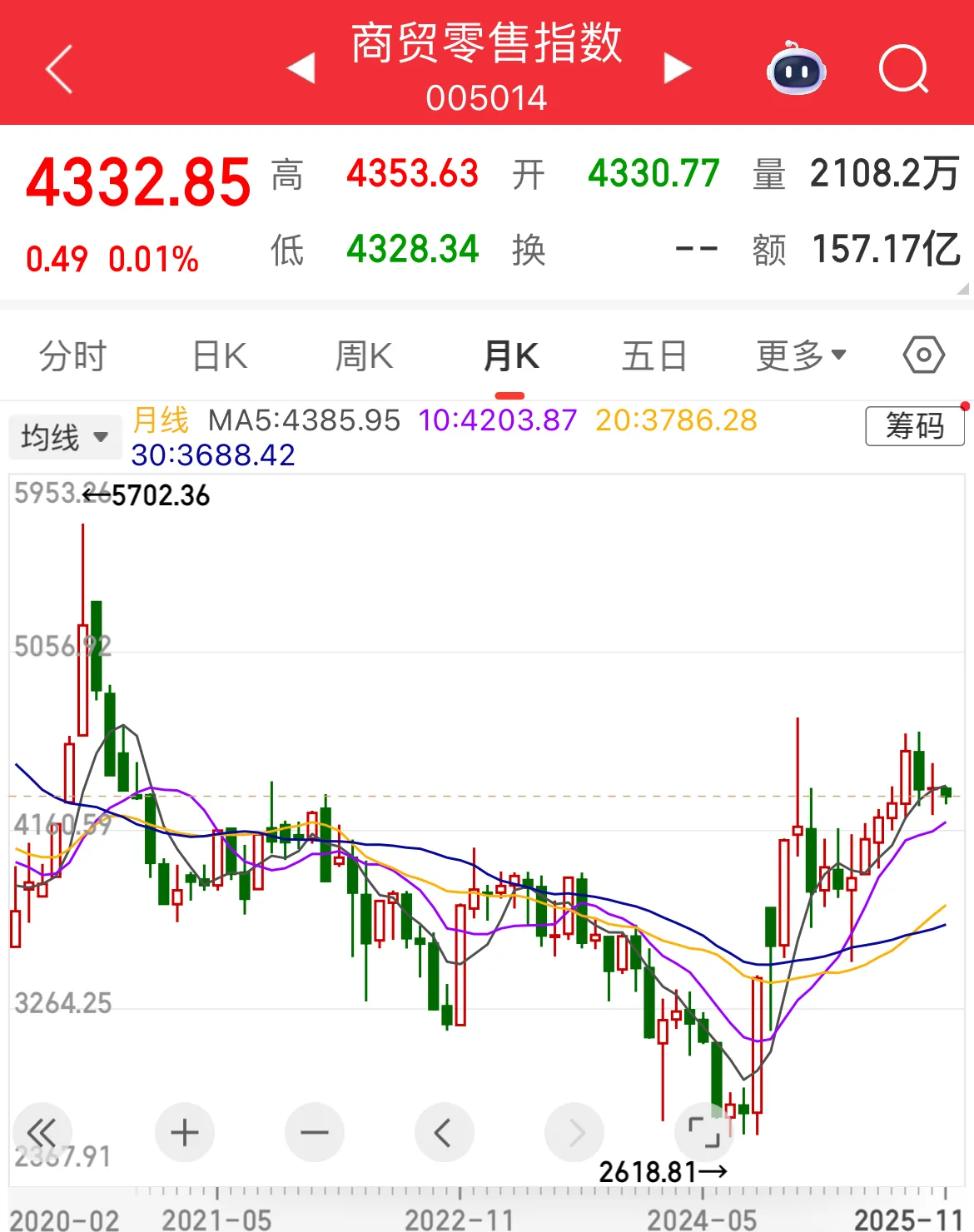This screenshot has height=1232, width=974.
Task: Switch to the 日K chart tab
Action: [x=220, y=356]
